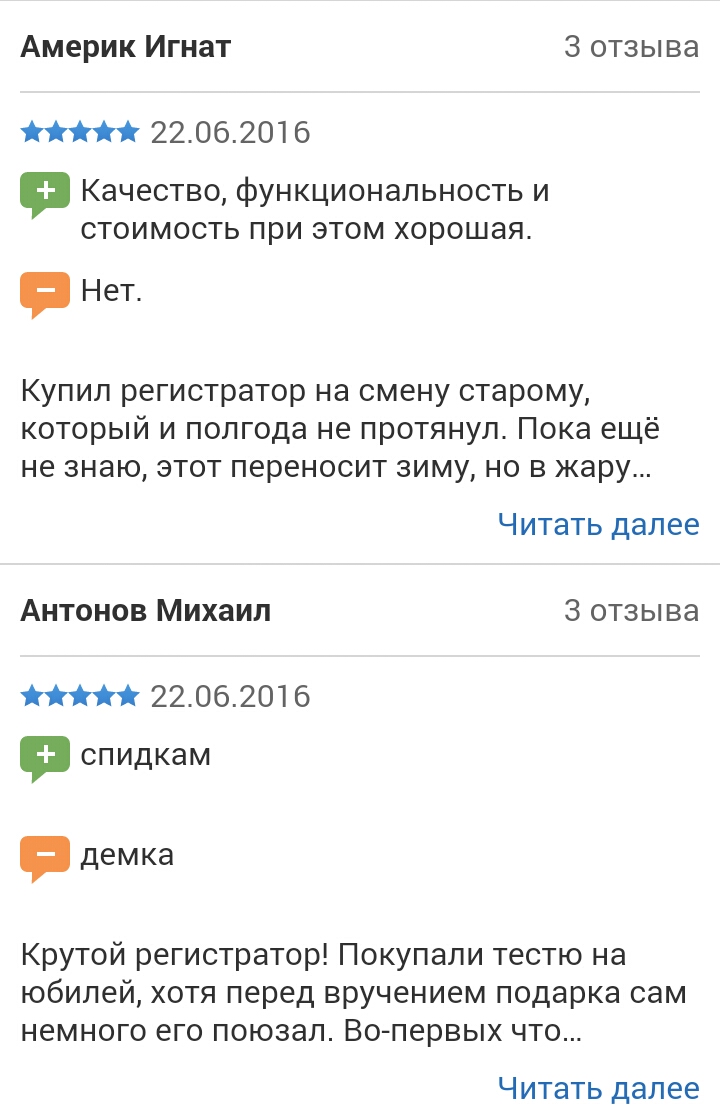Open reviewer Антонов Михаил's profile

(x=146, y=610)
